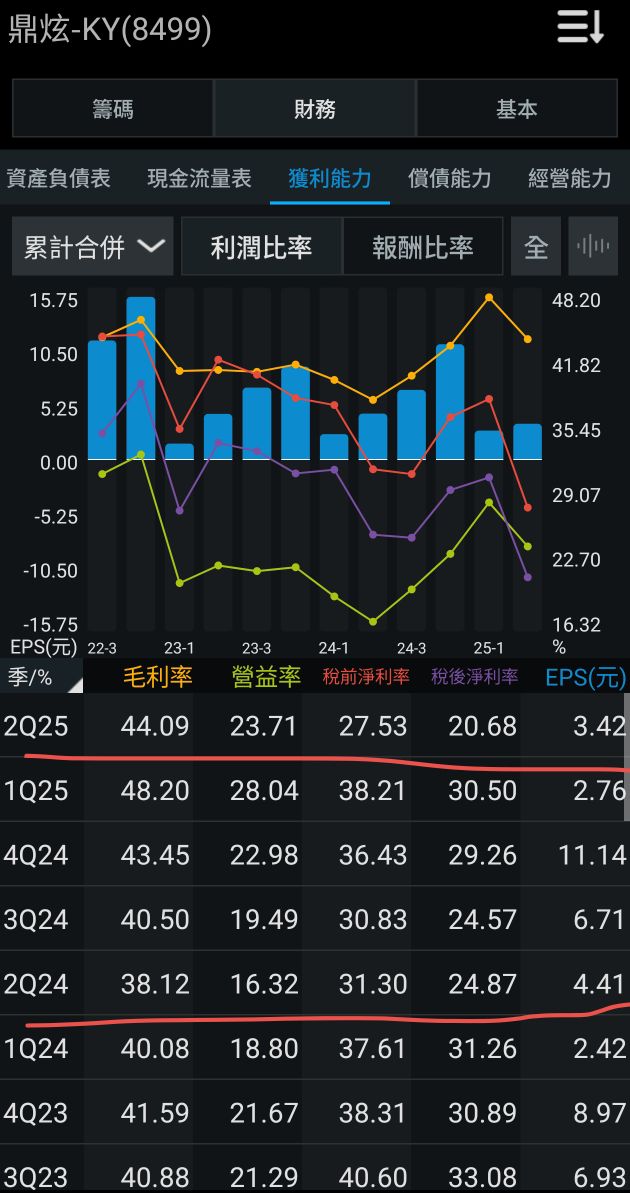Tap the 季/% column header toggle

[42, 677]
